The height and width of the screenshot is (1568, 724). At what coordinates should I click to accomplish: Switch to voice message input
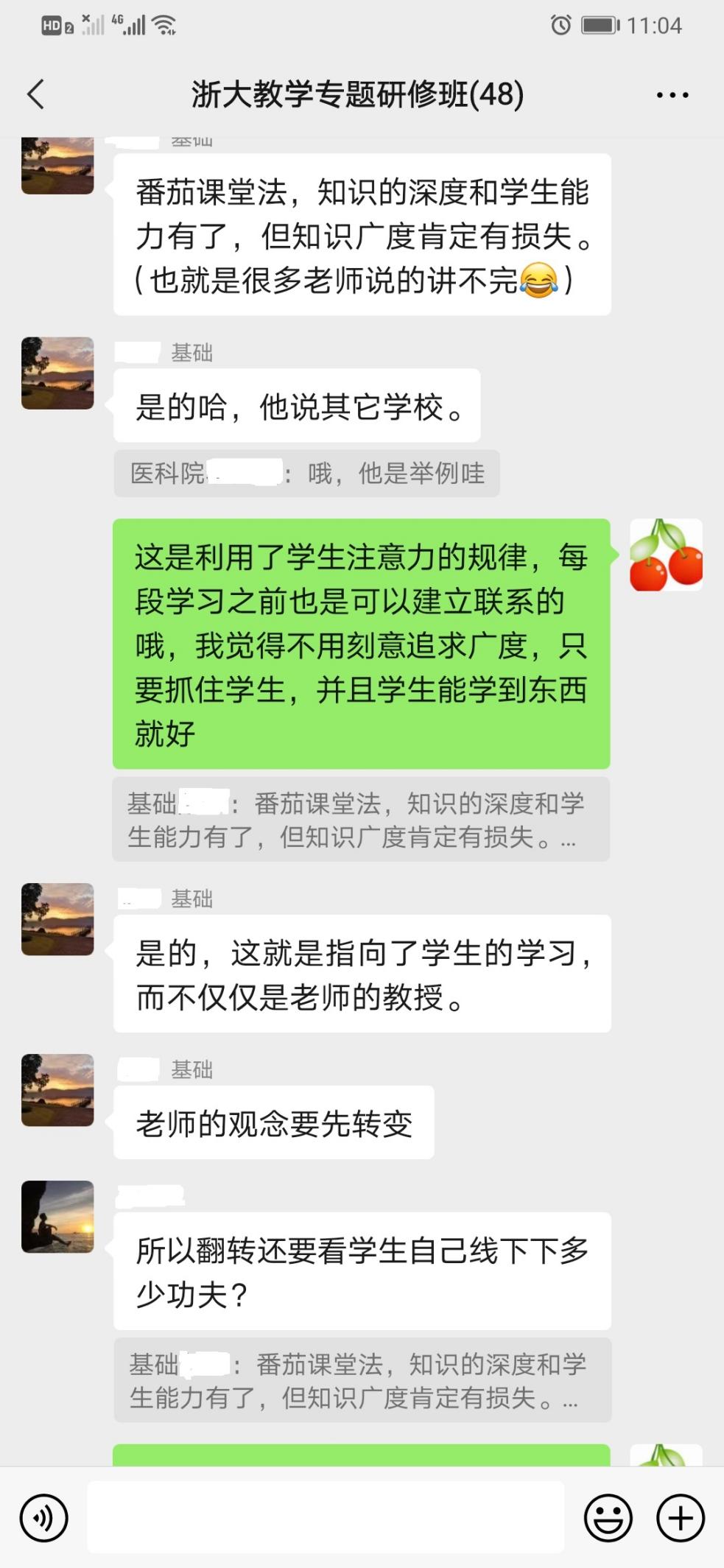(x=44, y=1518)
